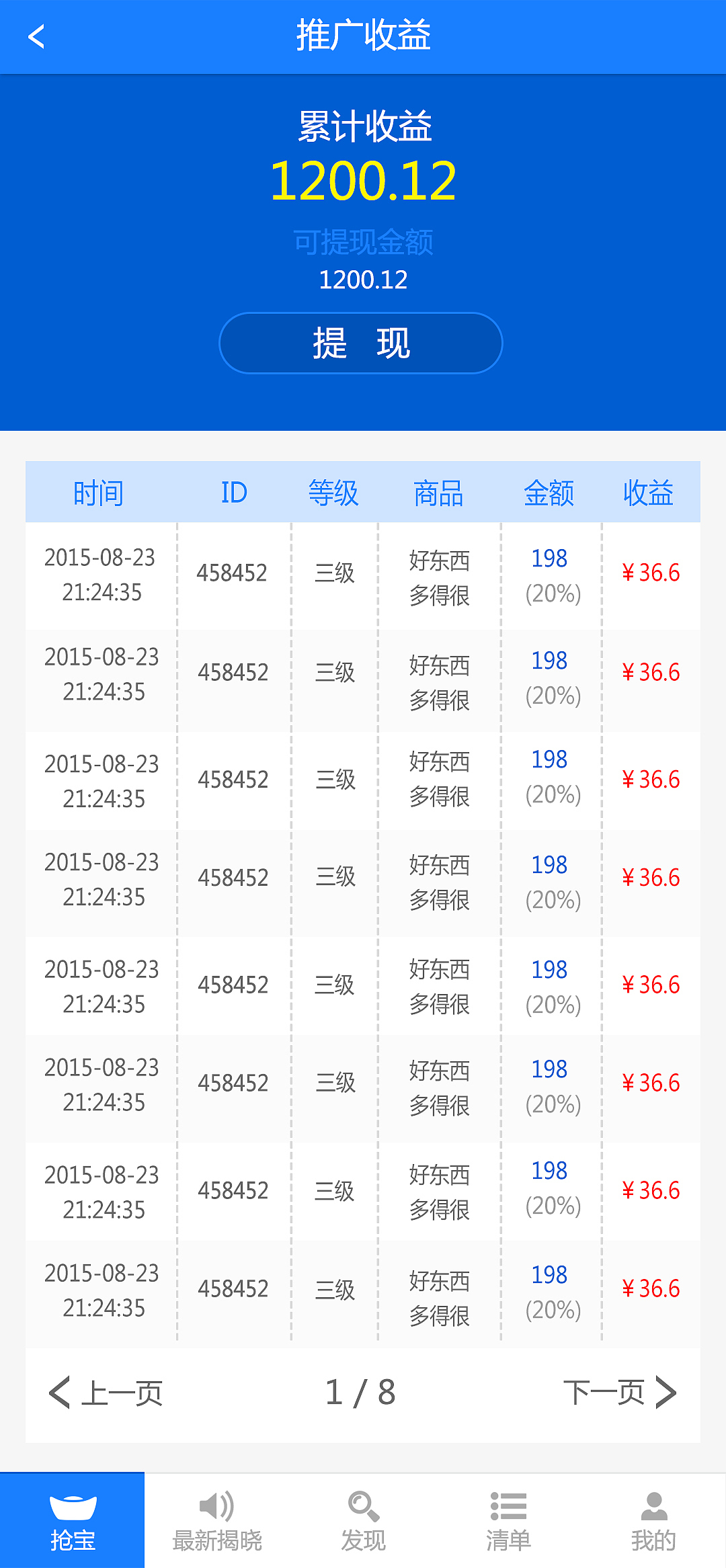726x1568 pixels.
Task: Tap the back arrow in the header
Action: 37,37
